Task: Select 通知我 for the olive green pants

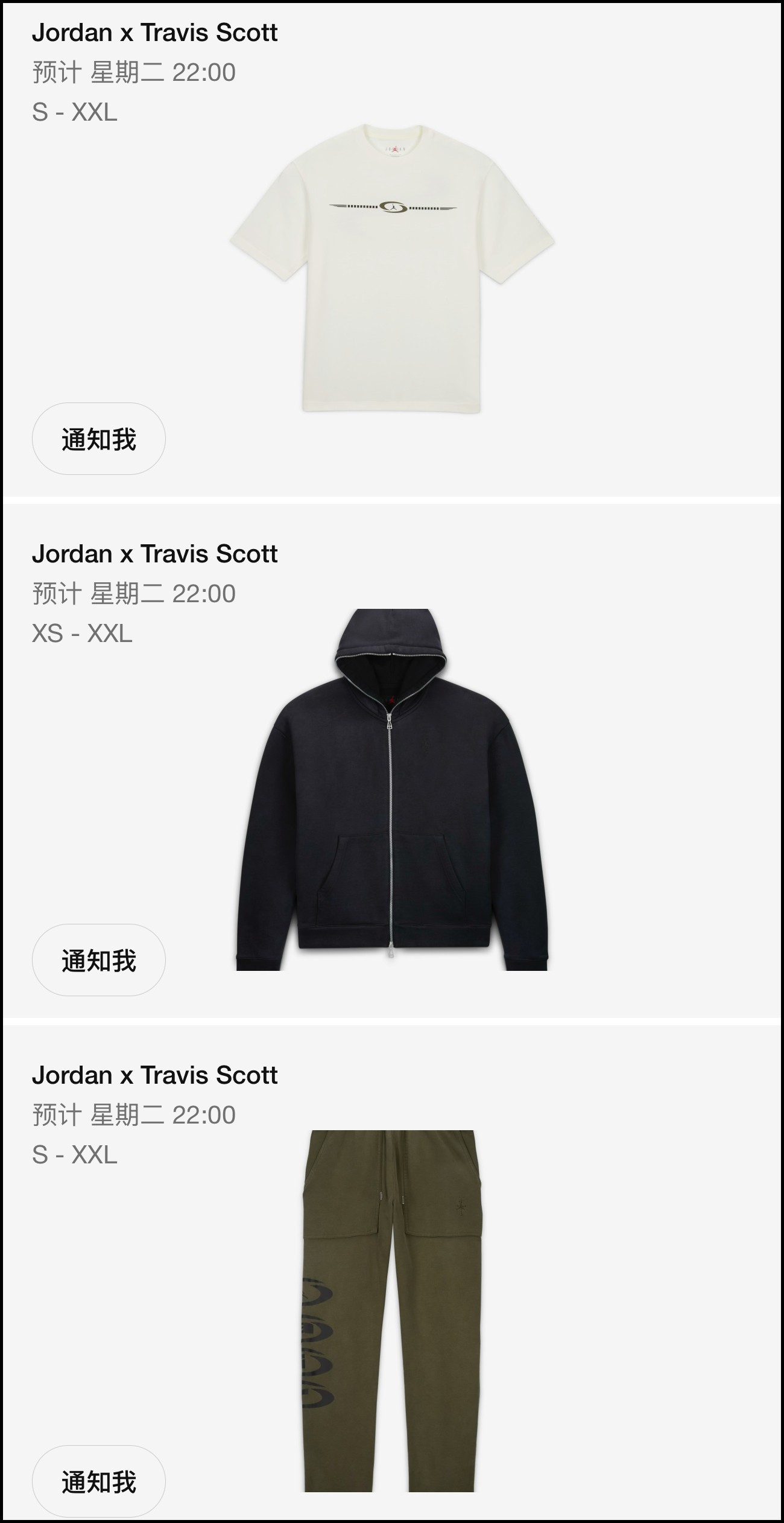Action: click(98, 1481)
